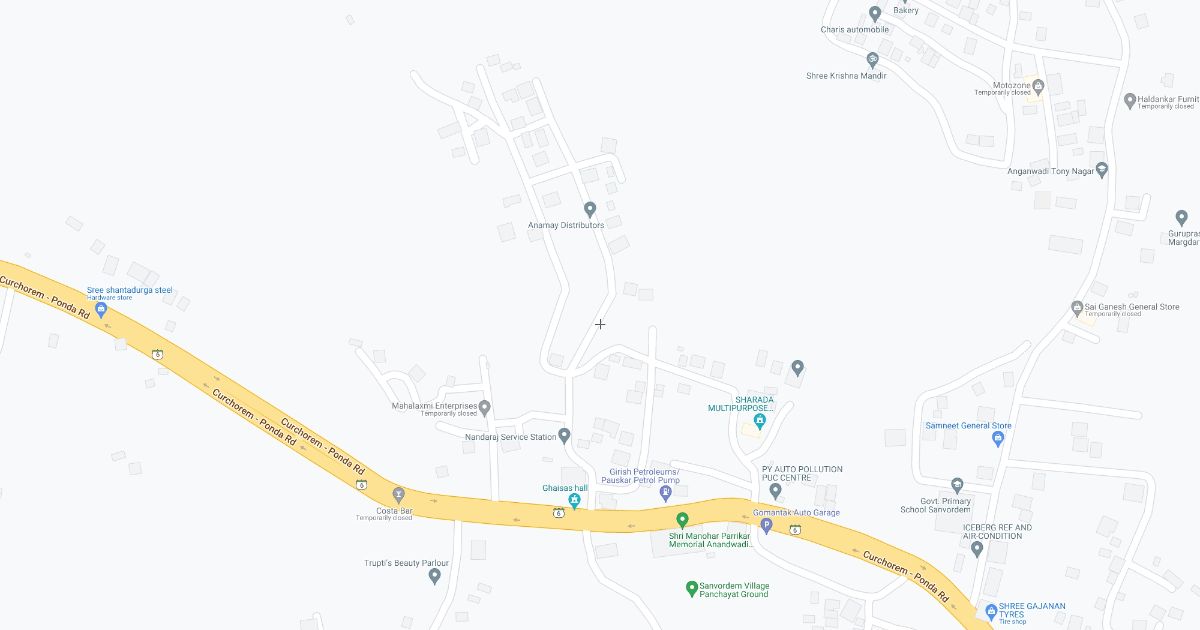Viewport: 1200px width, 630px height.
Task: Select the Costa Bar marker
Action: point(399,495)
